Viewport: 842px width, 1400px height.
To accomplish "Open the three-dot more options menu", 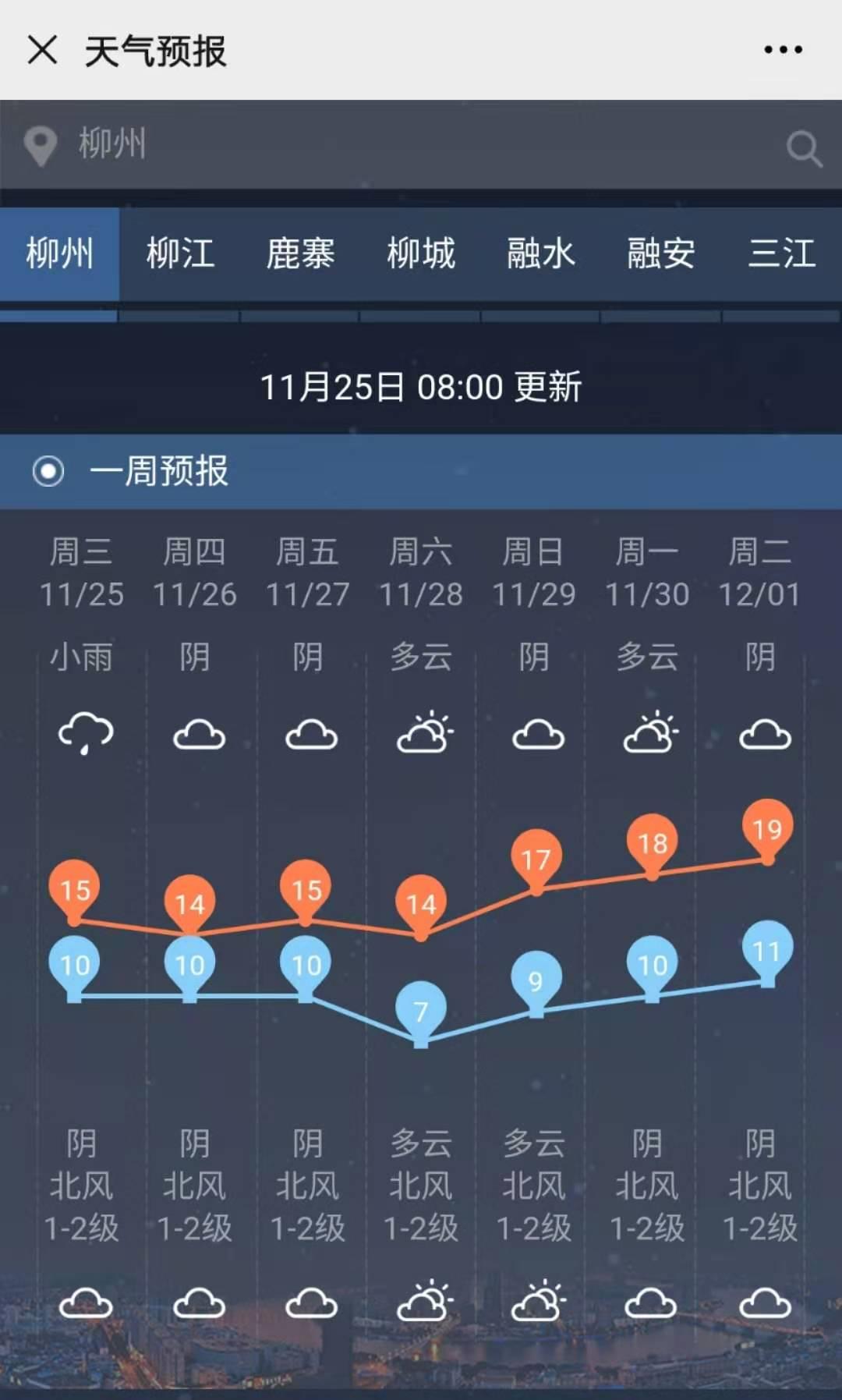I will [783, 50].
